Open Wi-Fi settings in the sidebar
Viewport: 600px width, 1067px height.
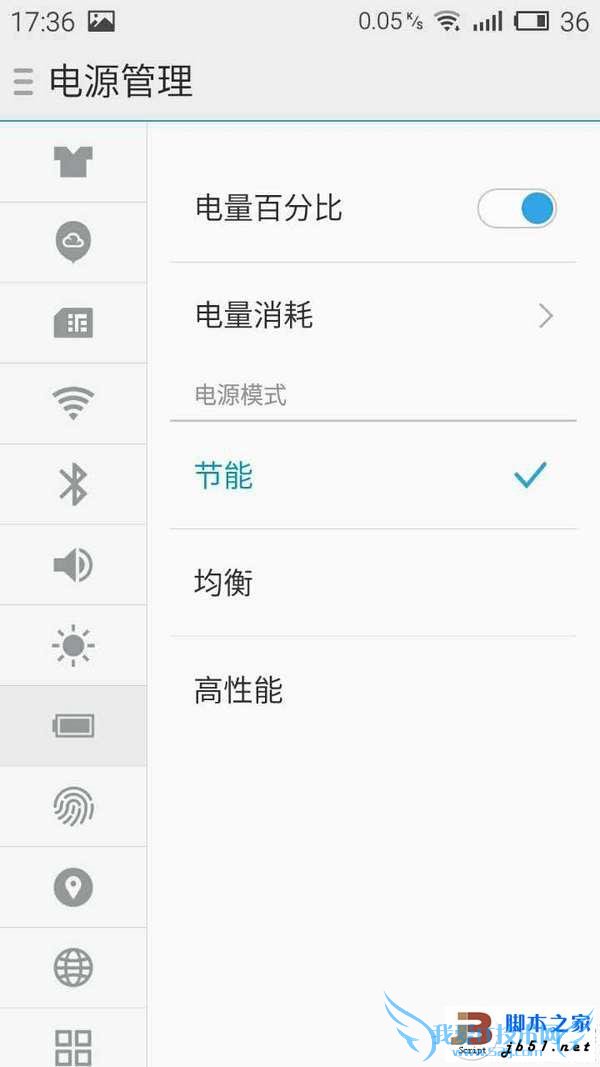click(x=73, y=403)
